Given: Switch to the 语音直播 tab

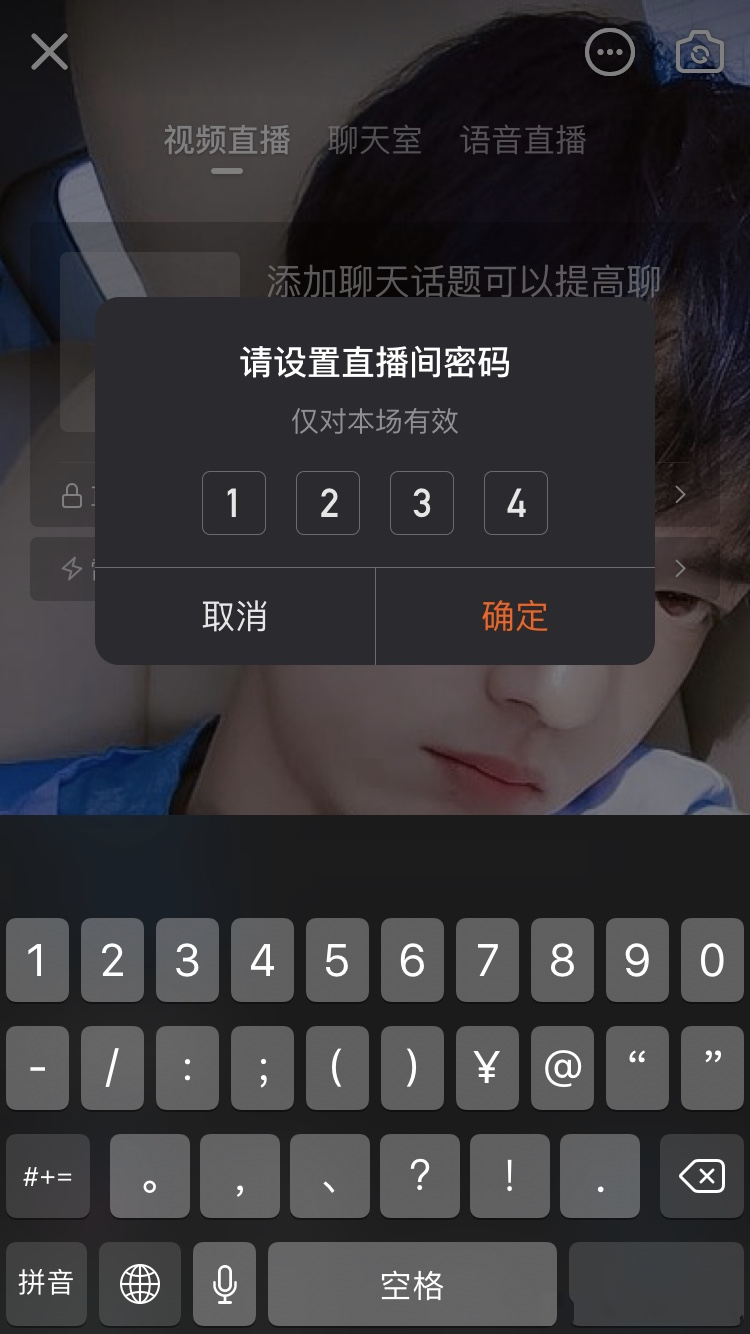Looking at the screenshot, I should [x=523, y=141].
